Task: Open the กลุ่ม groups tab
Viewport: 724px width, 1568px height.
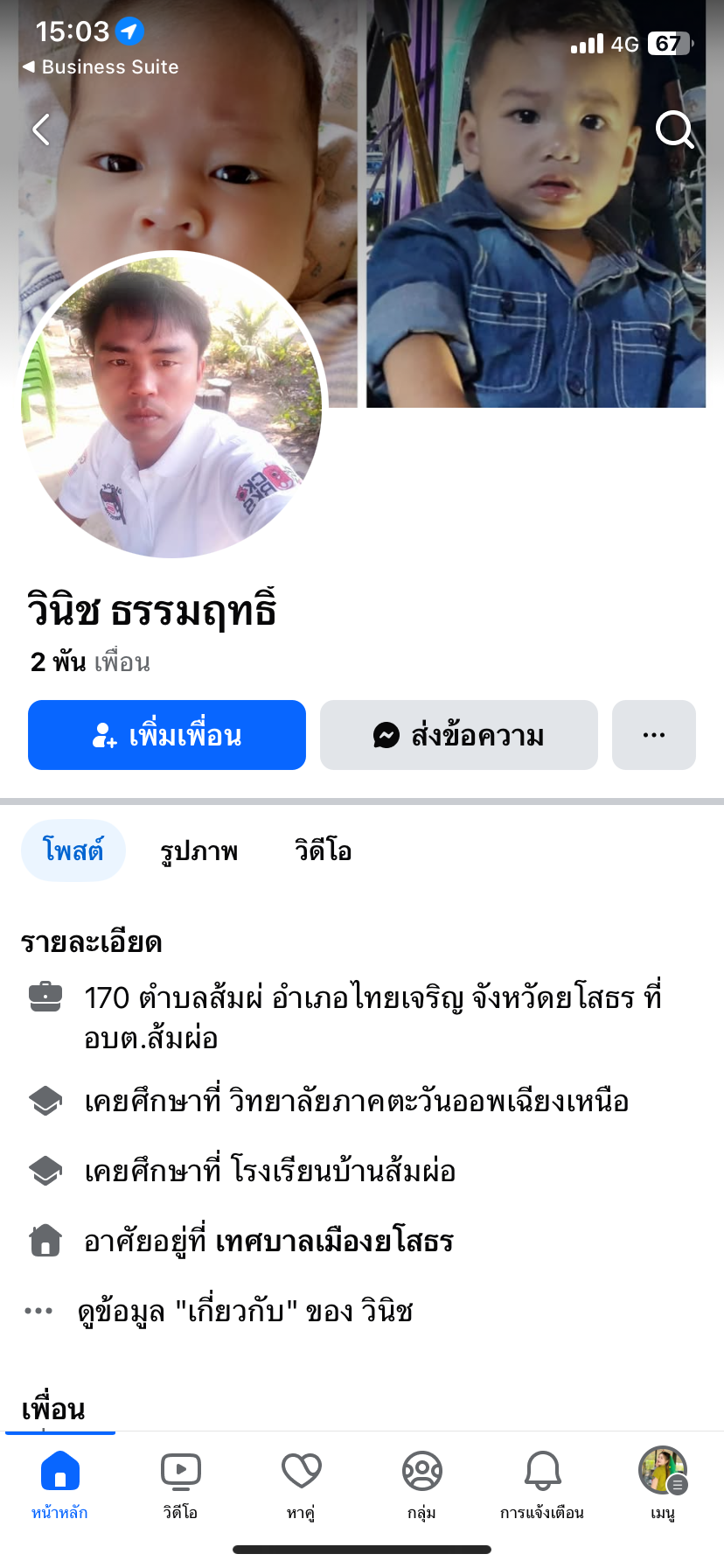Action: [x=421, y=1483]
